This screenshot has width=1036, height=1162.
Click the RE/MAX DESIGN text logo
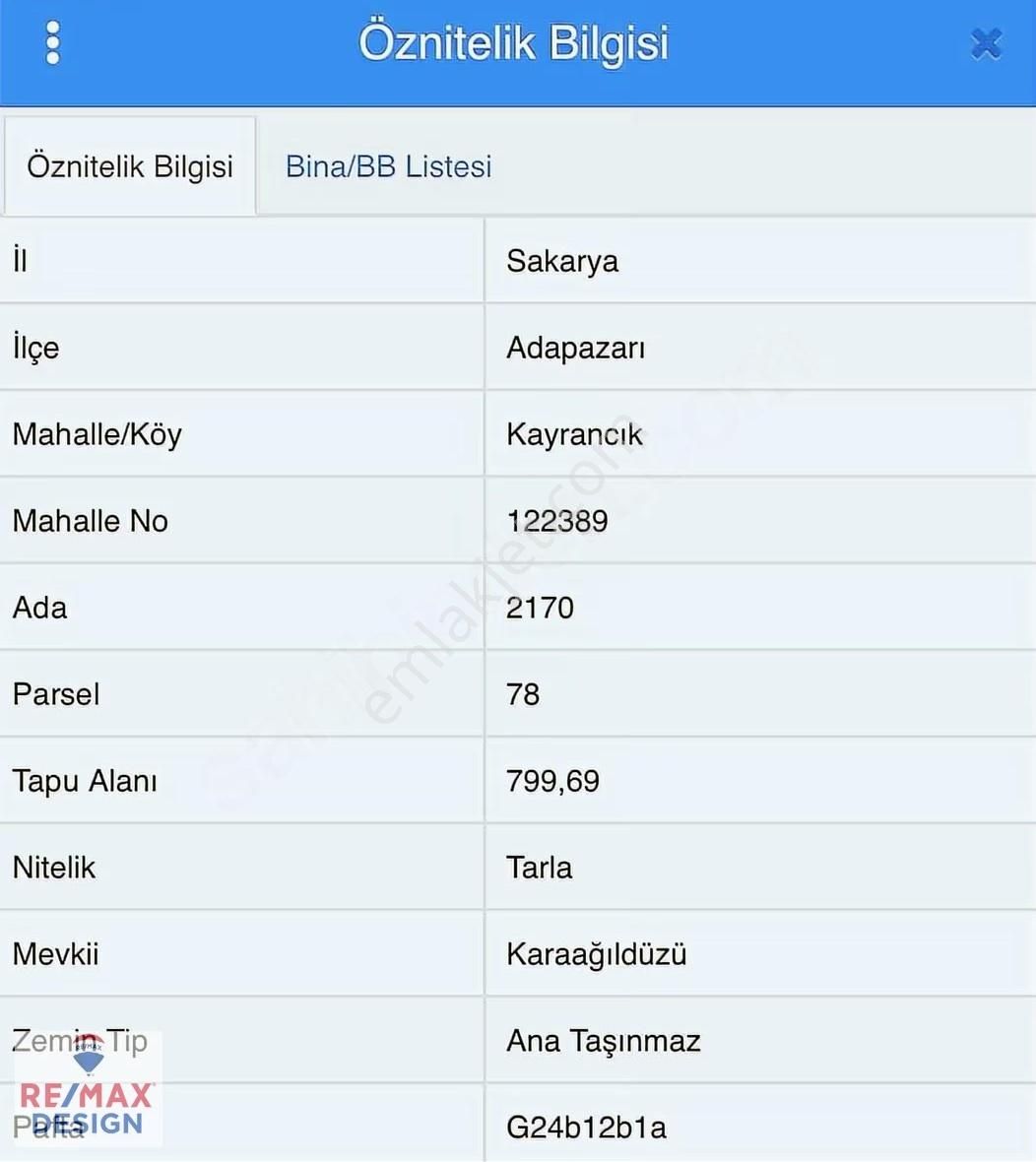click(84, 1113)
